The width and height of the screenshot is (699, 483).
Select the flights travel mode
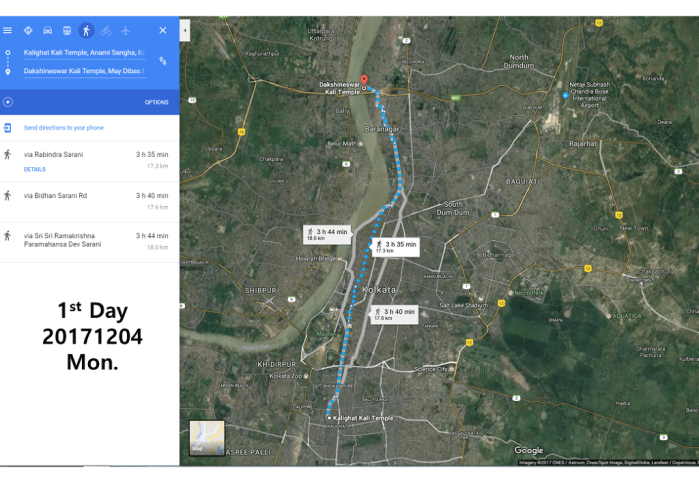click(126, 30)
